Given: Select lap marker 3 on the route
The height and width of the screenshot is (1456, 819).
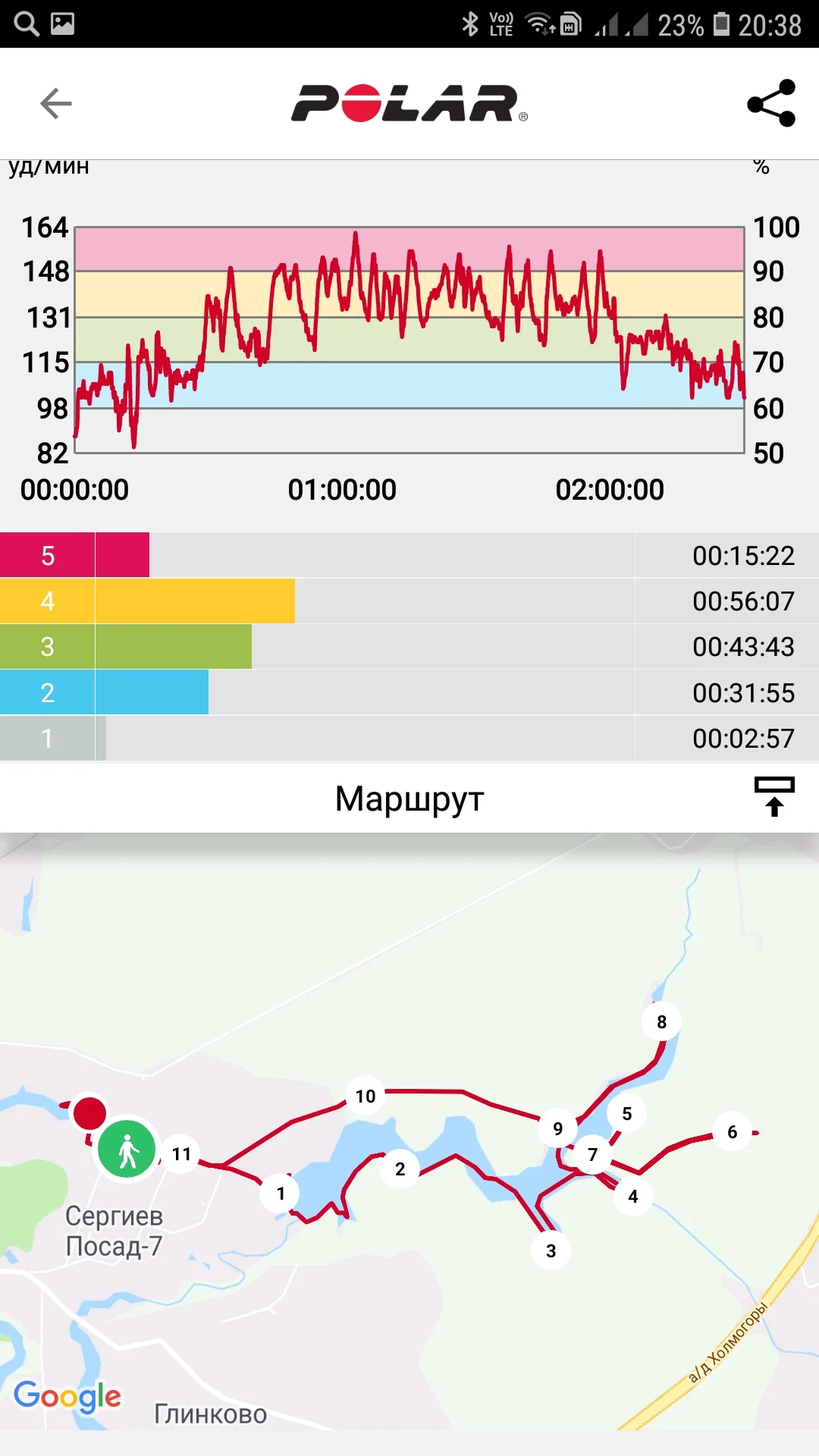Looking at the screenshot, I should [x=551, y=1250].
